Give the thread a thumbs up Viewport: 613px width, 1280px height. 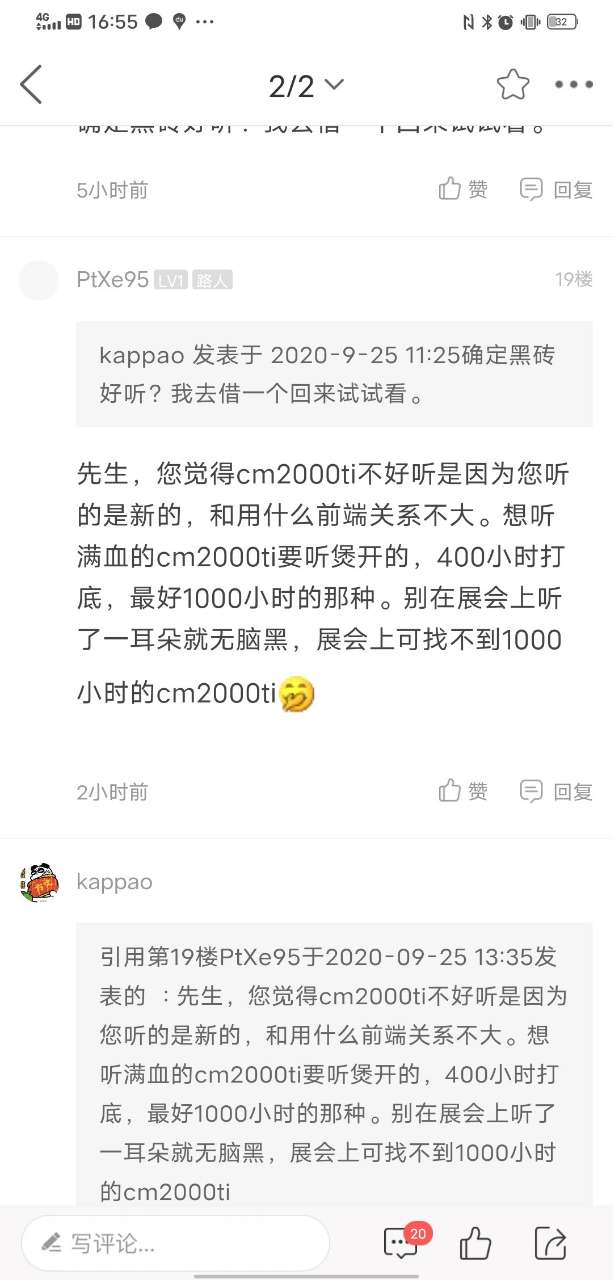(x=476, y=1243)
